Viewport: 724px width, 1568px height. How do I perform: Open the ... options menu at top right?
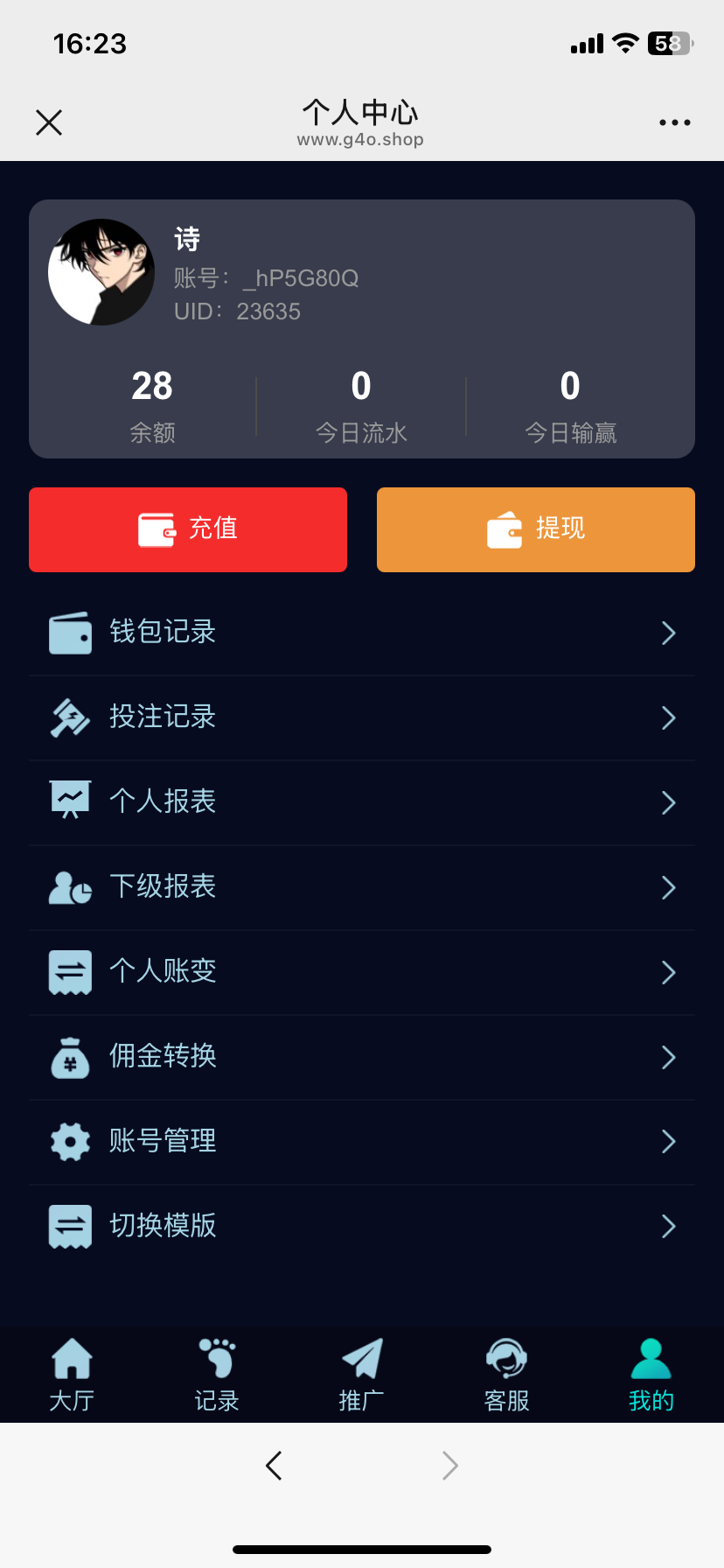tap(674, 122)
